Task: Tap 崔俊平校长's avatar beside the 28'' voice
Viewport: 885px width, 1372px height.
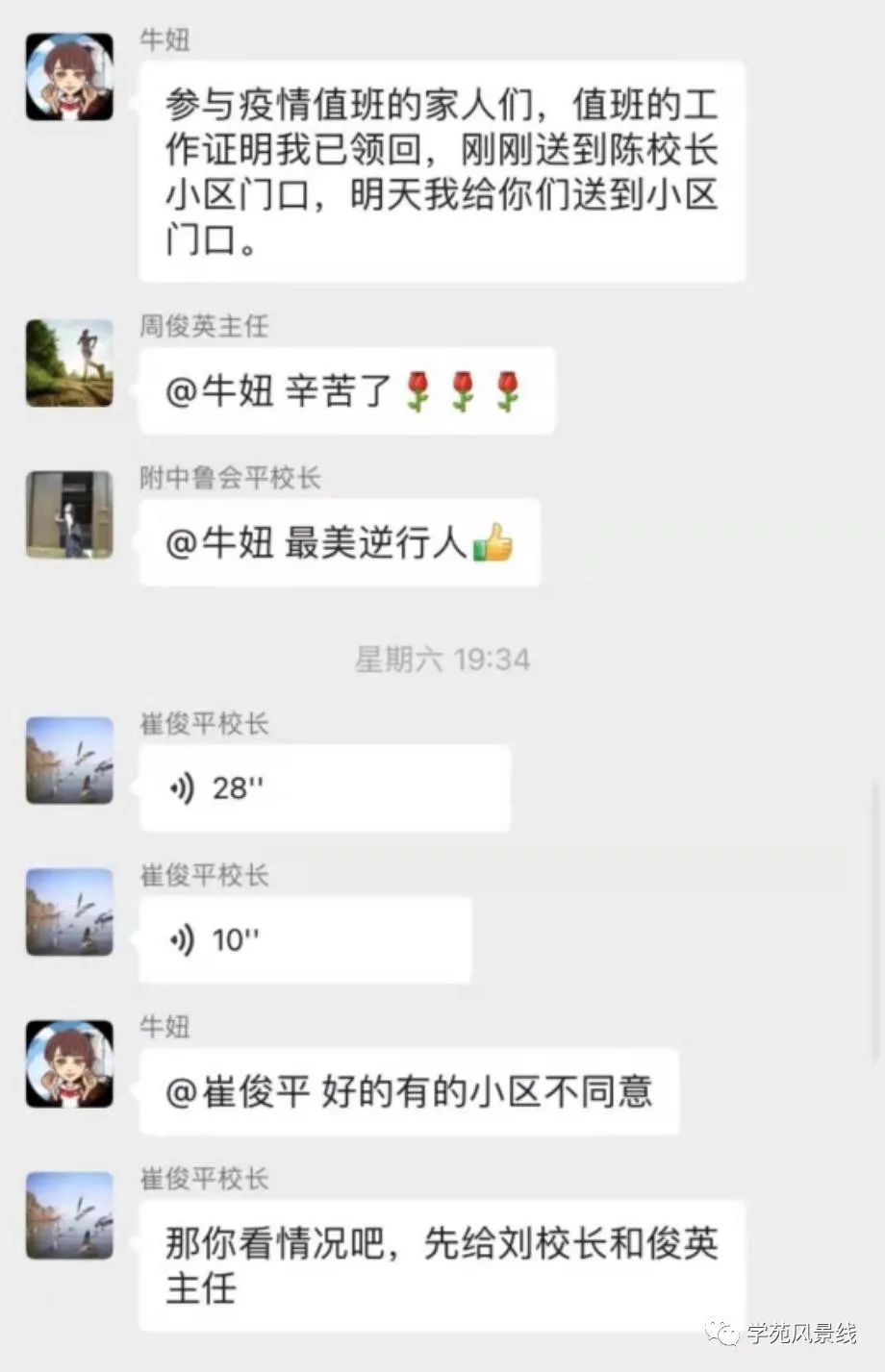Action: [x=69, y=761]
